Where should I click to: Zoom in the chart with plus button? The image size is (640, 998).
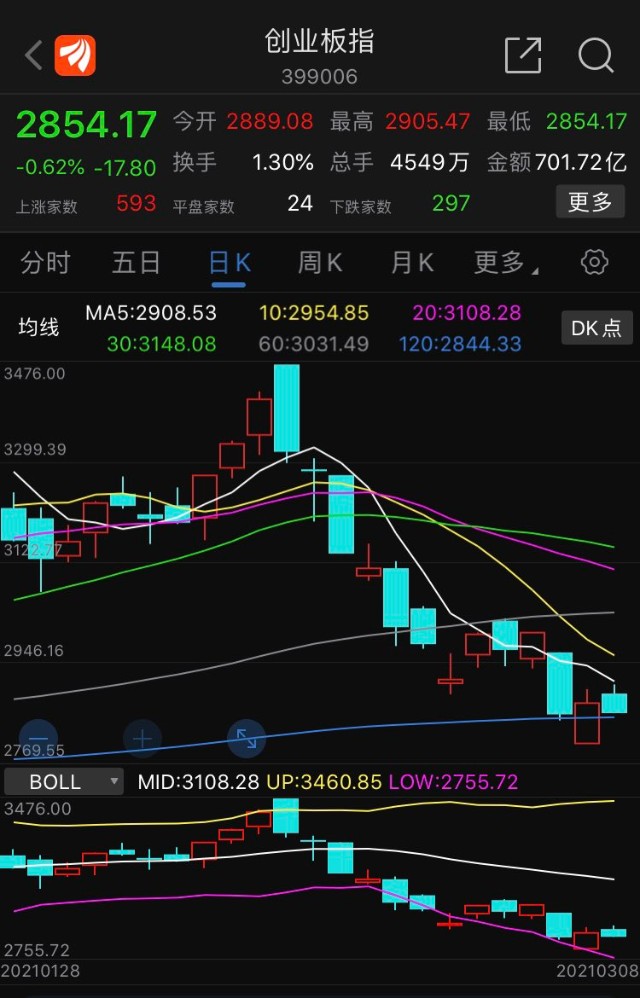coord(142,739)
